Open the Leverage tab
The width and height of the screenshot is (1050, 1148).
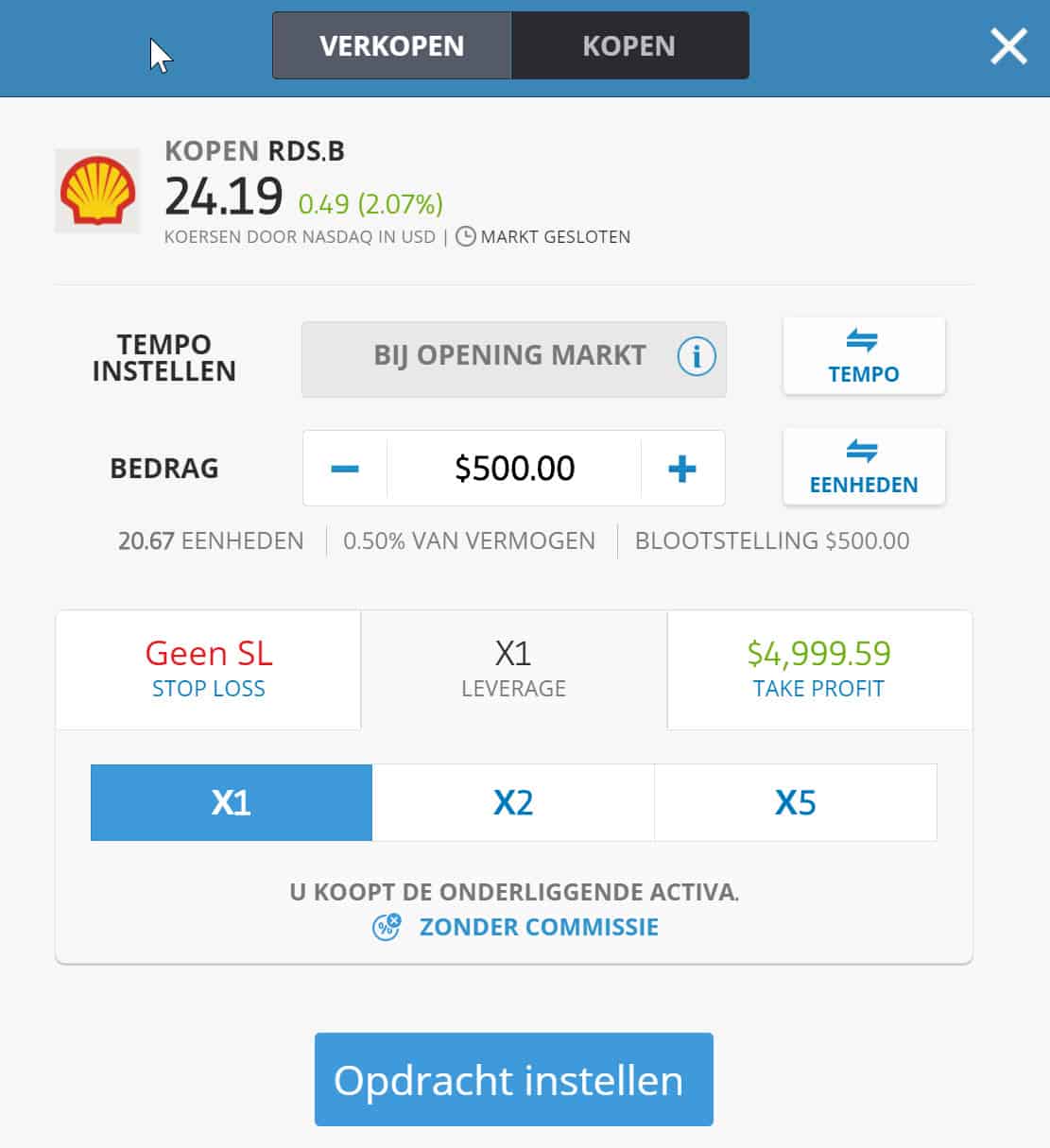(513, 669)
